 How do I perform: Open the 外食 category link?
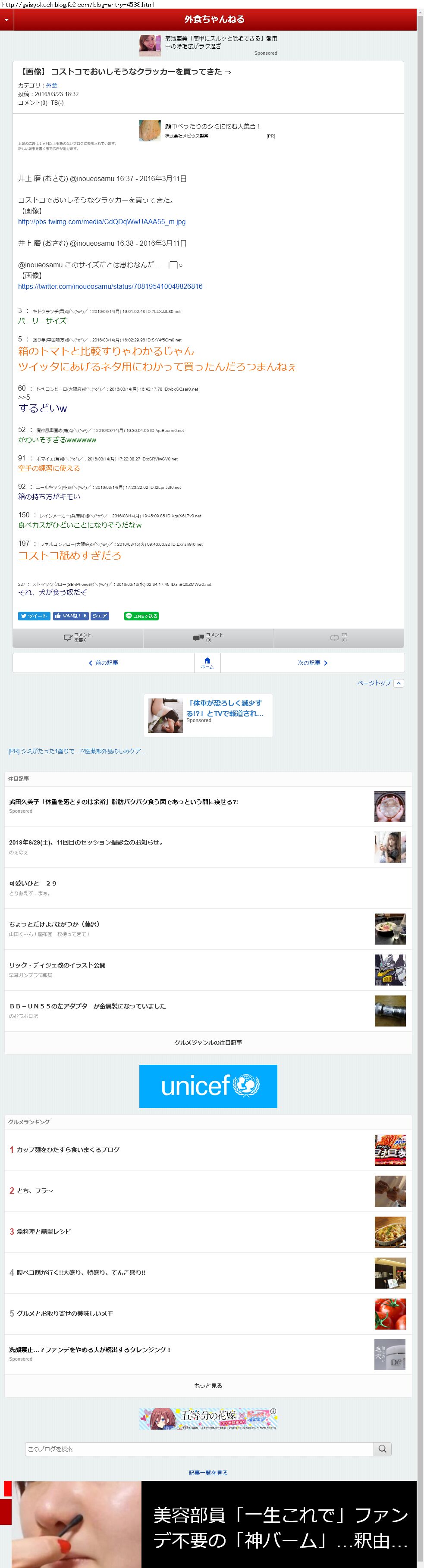point(52,85)
